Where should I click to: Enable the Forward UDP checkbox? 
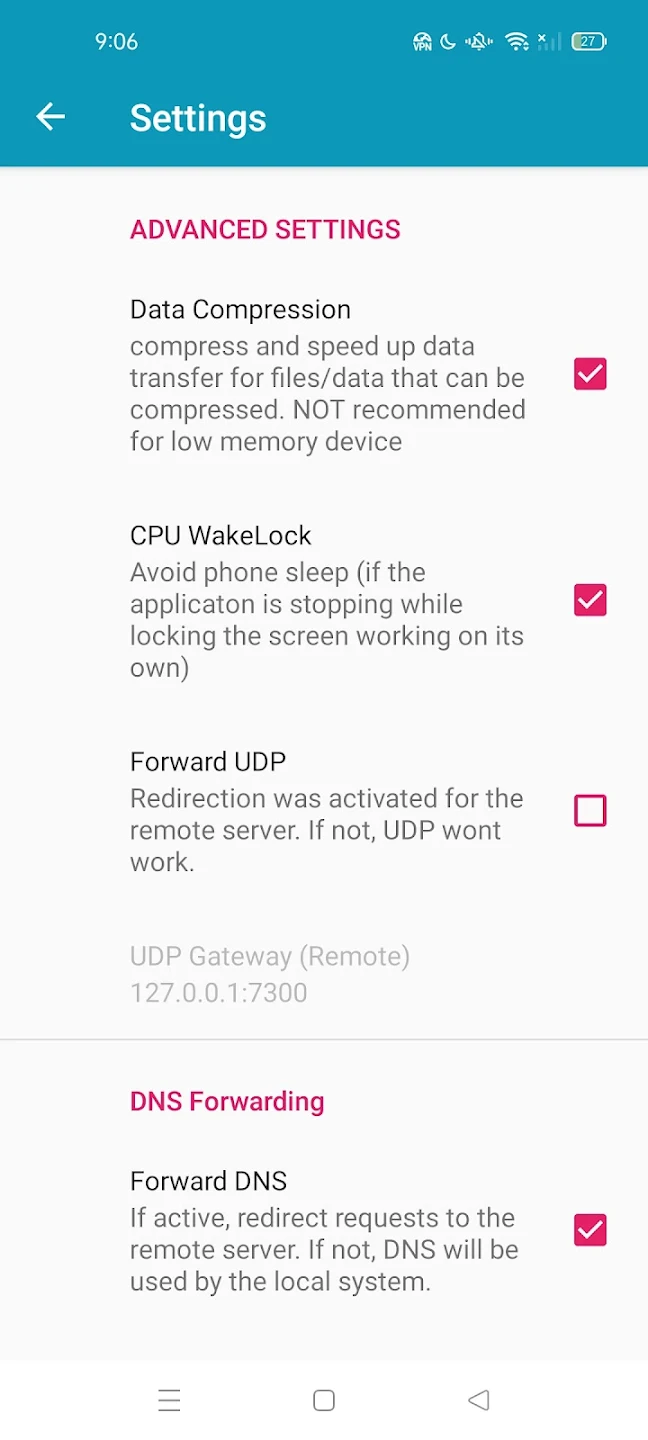click(590, 810)
